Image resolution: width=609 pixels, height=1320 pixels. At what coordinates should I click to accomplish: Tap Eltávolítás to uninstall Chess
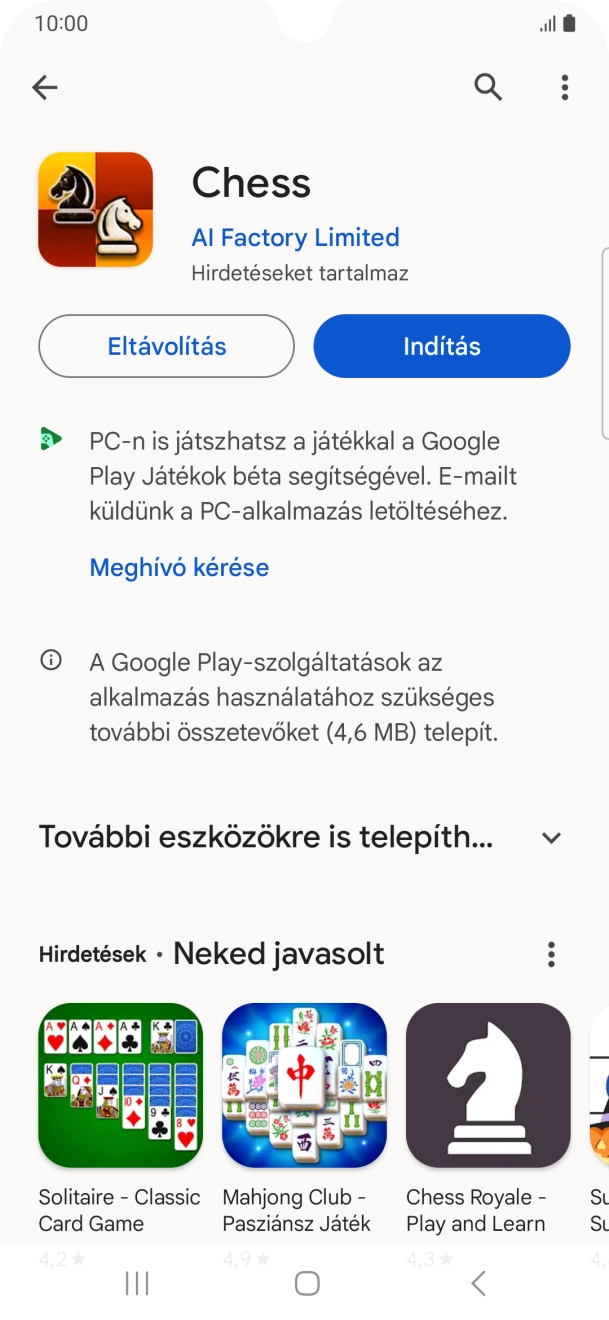point(166,346)
